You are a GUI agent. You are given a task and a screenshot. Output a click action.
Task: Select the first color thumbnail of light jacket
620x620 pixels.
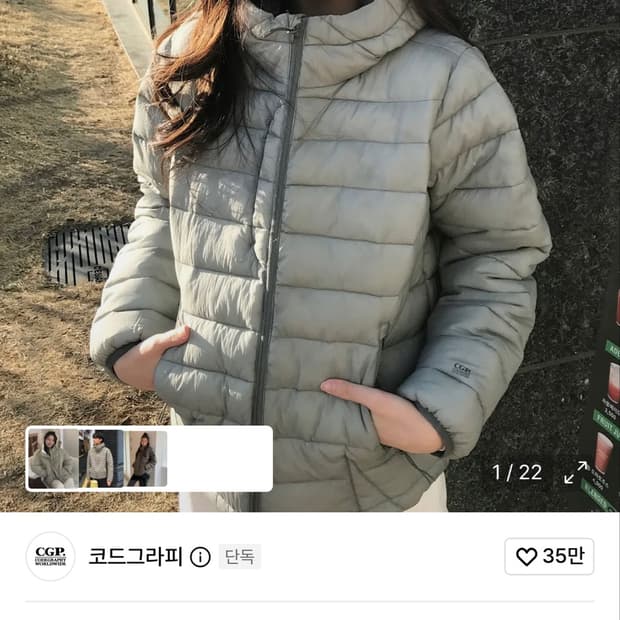[54, 459]
